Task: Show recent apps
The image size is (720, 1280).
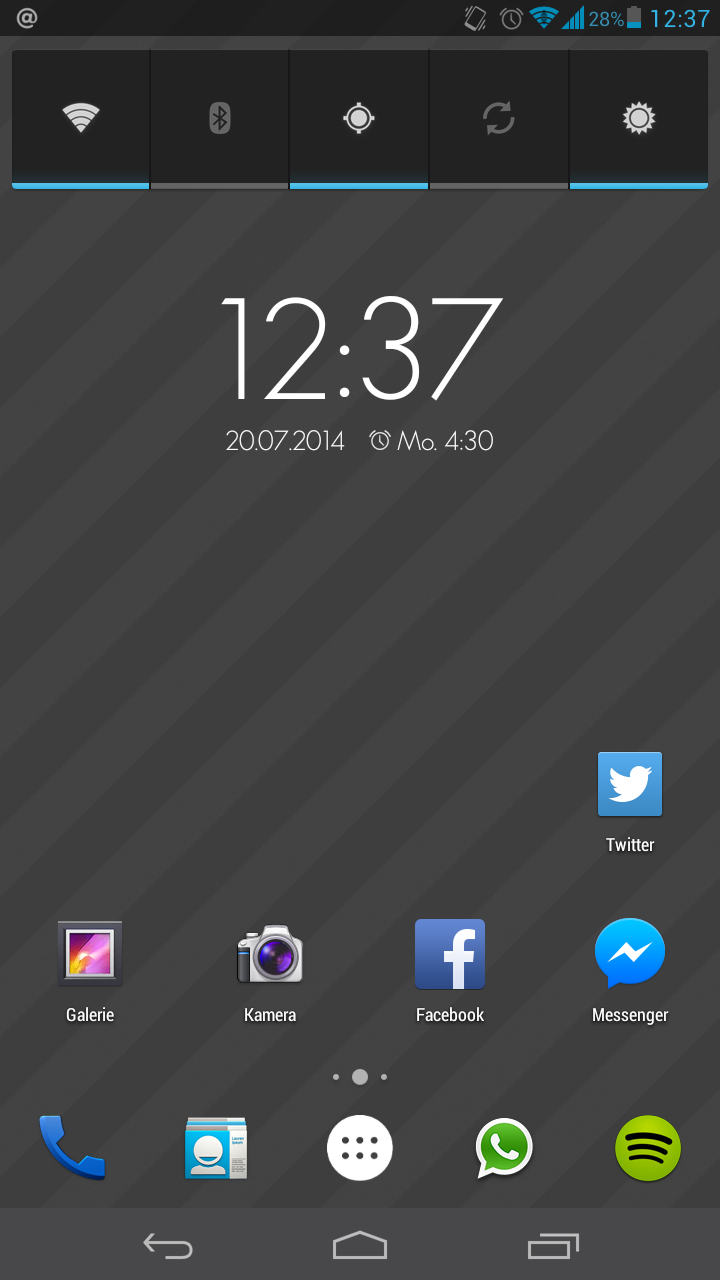Action: click(x=553, y=1246)
